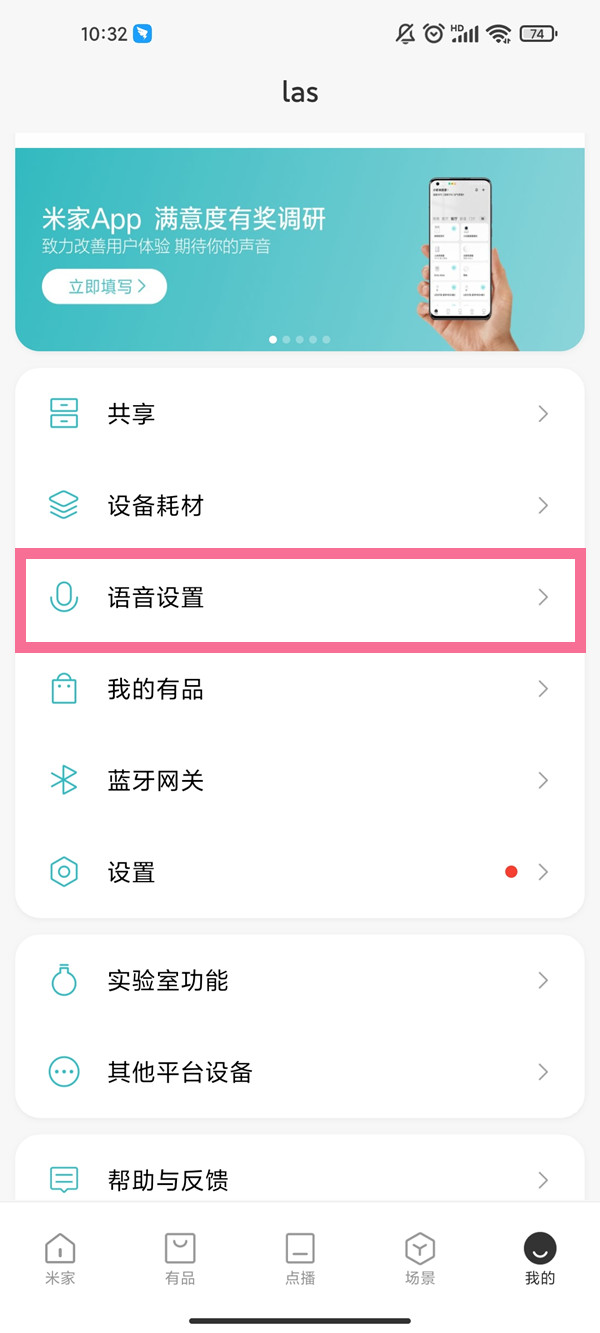This screenshot has height=1333, width=600.
Task: Open the 设置 settings row
Action: (300, 872)
